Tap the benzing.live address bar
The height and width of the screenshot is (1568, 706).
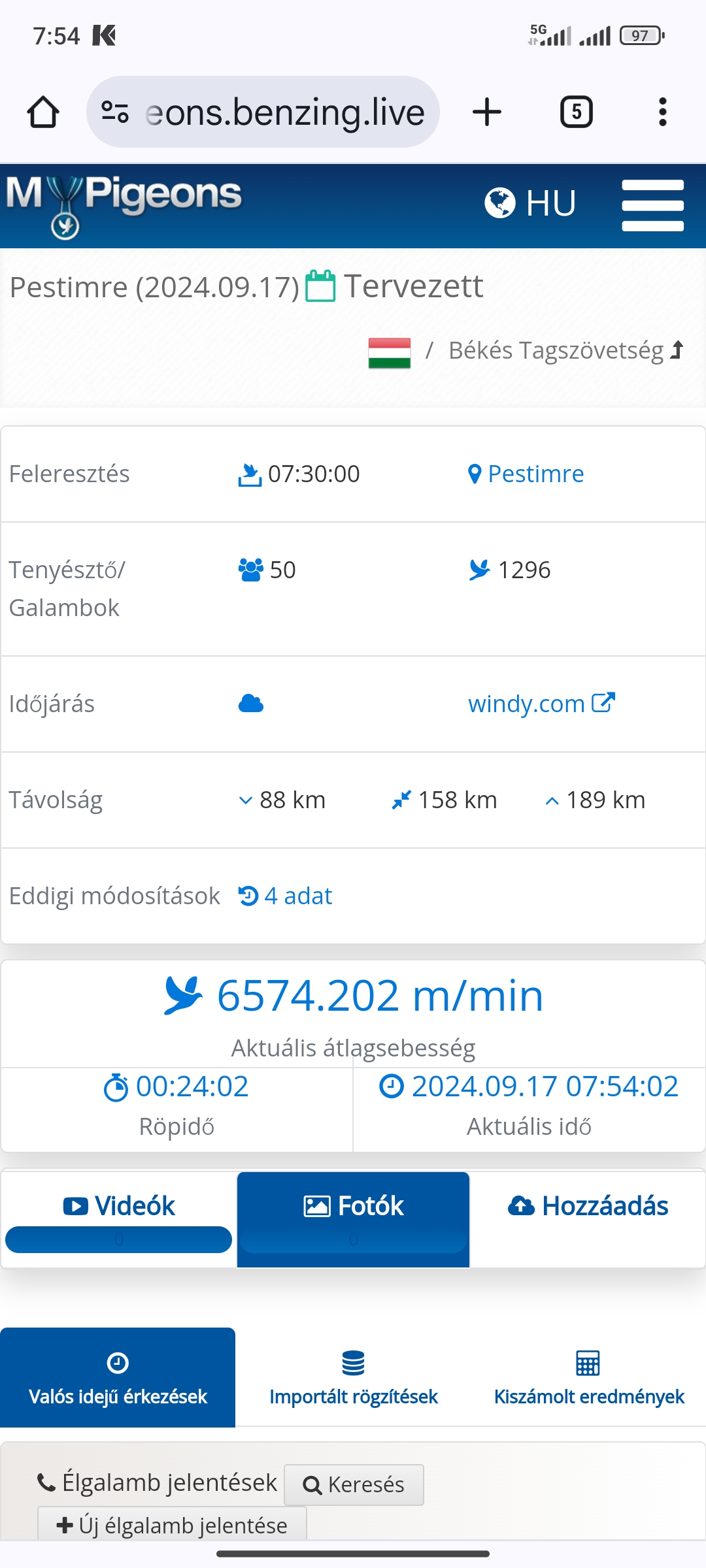pyautogui.click(x=263, y=112)
